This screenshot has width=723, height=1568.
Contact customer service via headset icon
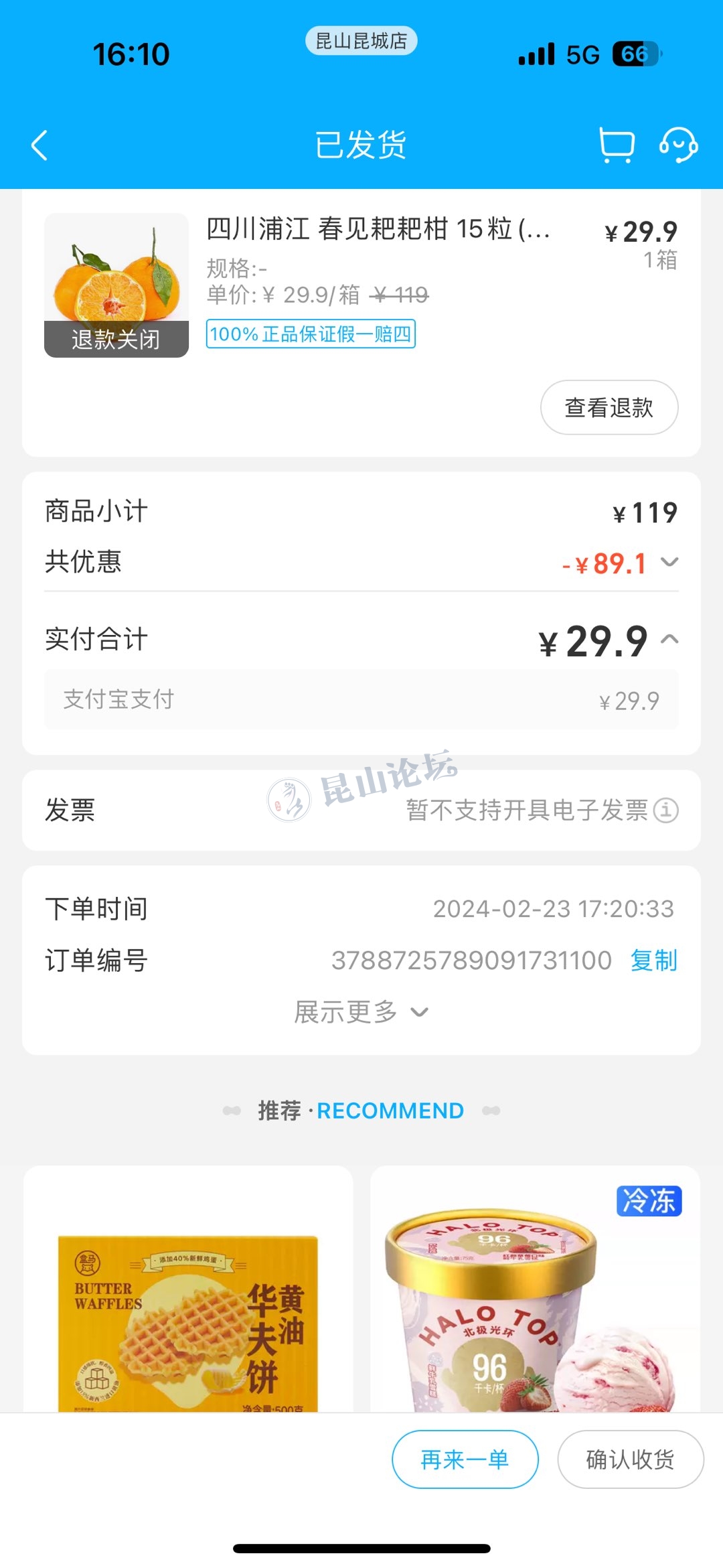point(678,145)
